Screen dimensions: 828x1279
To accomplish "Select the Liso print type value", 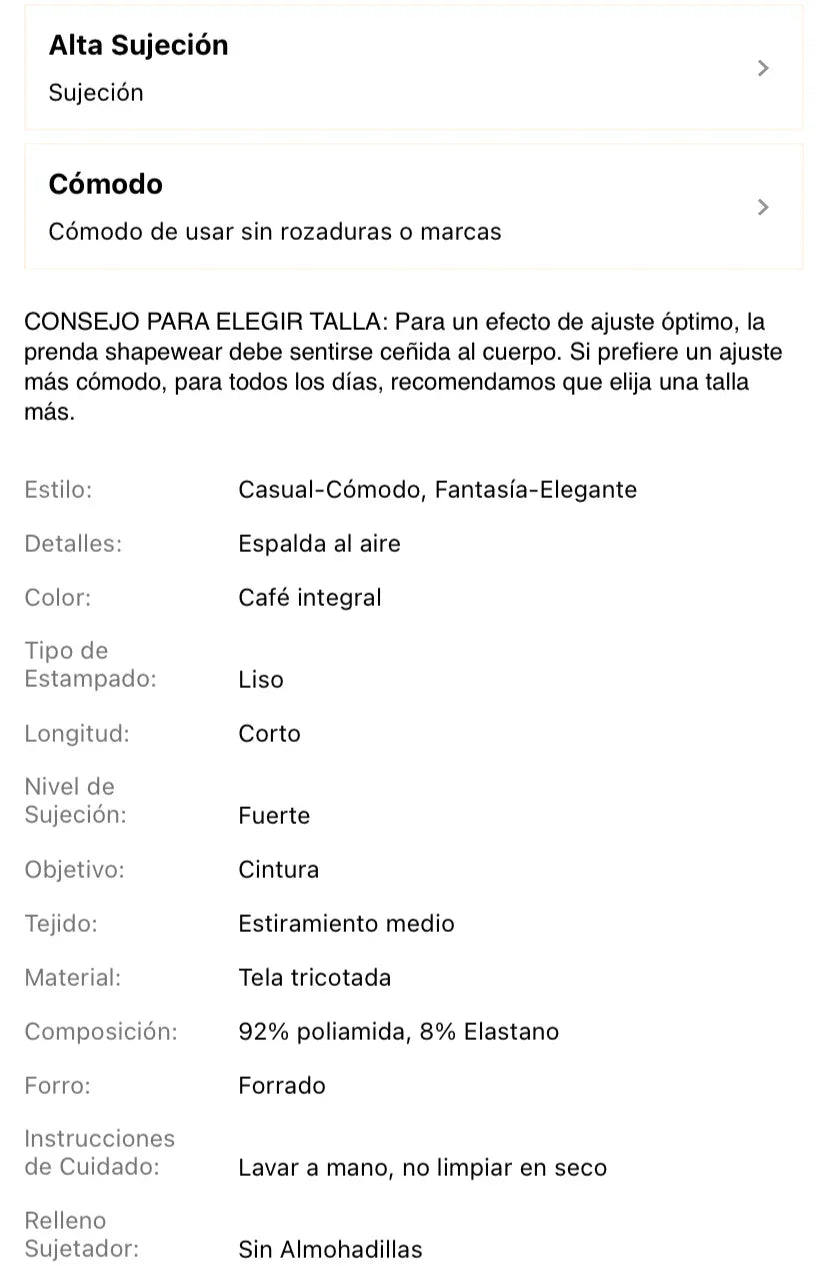I will [x=260, y=680].
